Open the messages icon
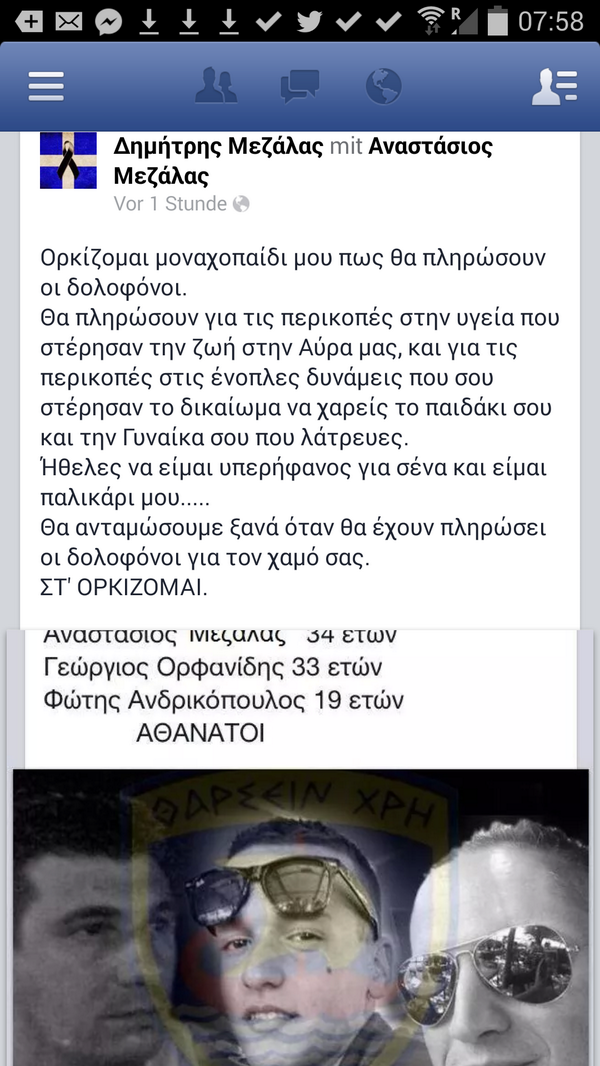Screen dimensions: 600x1066 (x=300, y=86)
